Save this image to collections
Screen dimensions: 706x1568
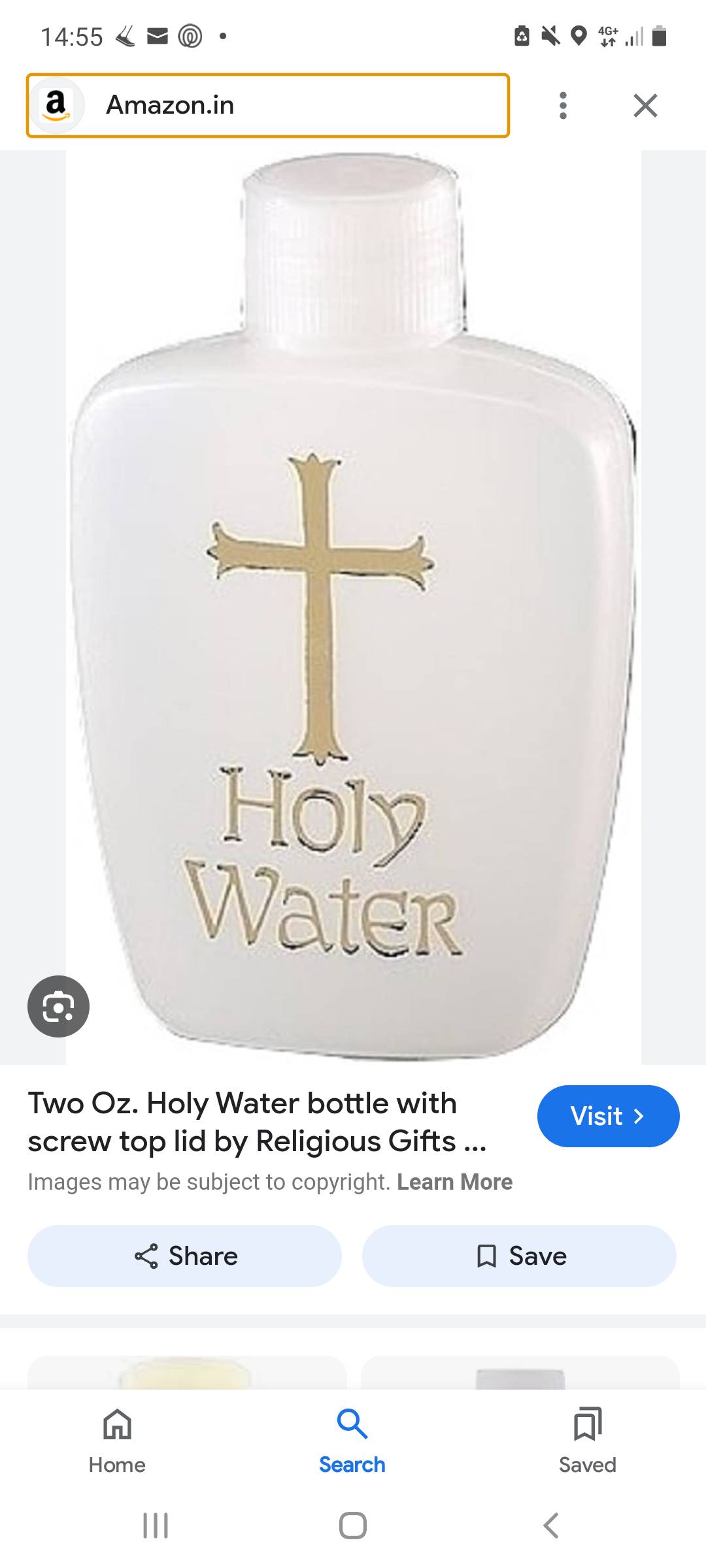click(519, 1256)
